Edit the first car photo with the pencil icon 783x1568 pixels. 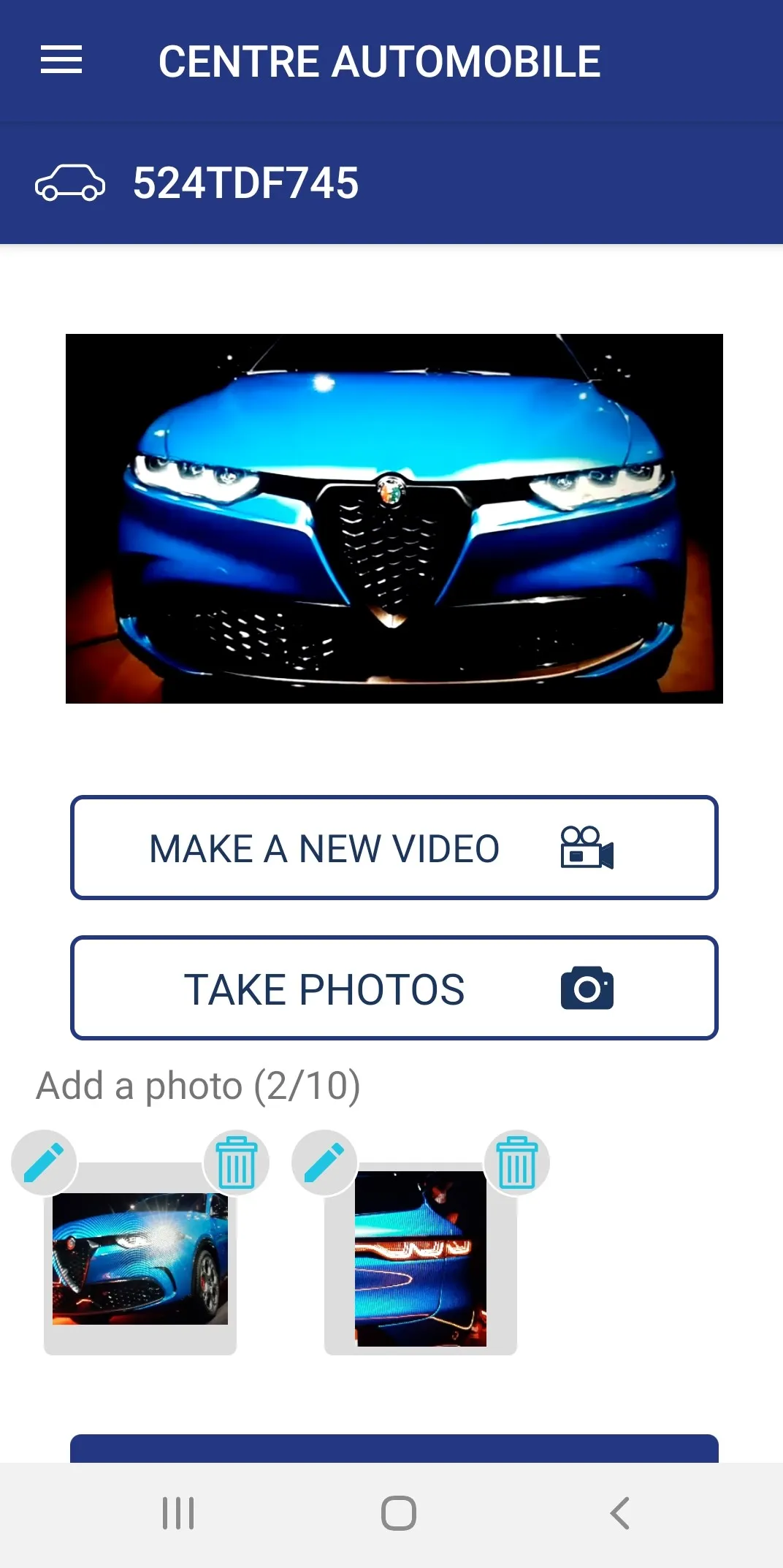44,1162
